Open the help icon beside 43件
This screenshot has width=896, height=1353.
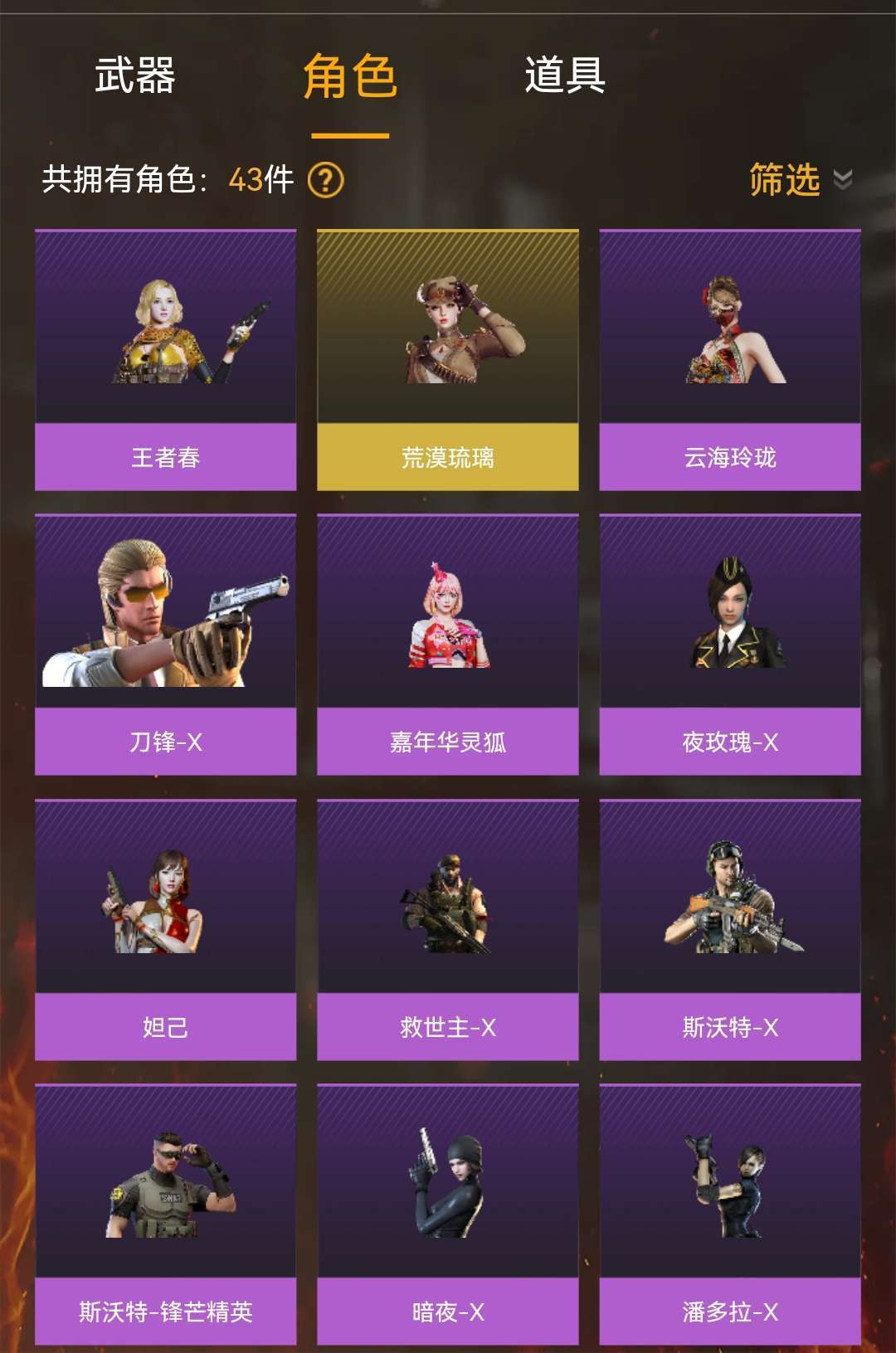point(325,179)
